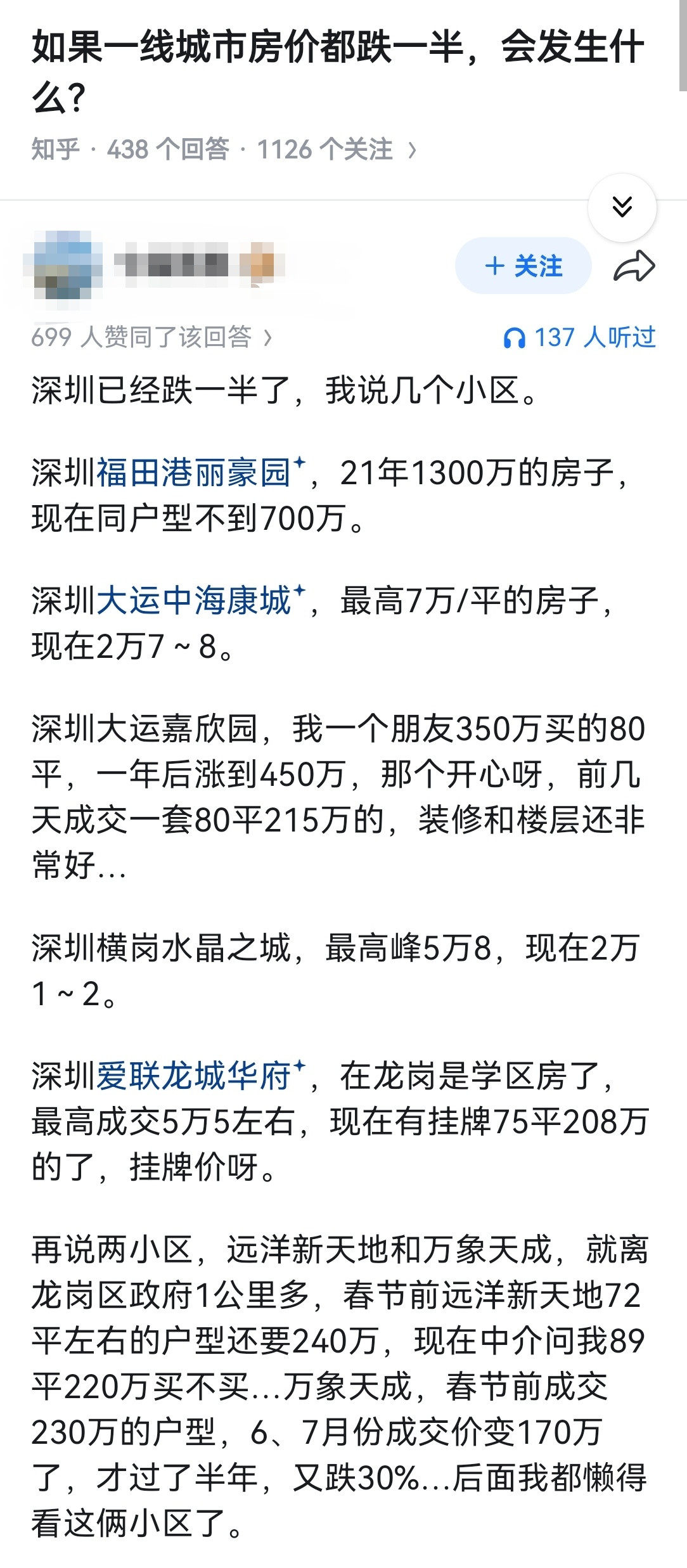687x1568 pixels.
Task: View all 438 个回答 on Zhihu
Action: point(168,148)
